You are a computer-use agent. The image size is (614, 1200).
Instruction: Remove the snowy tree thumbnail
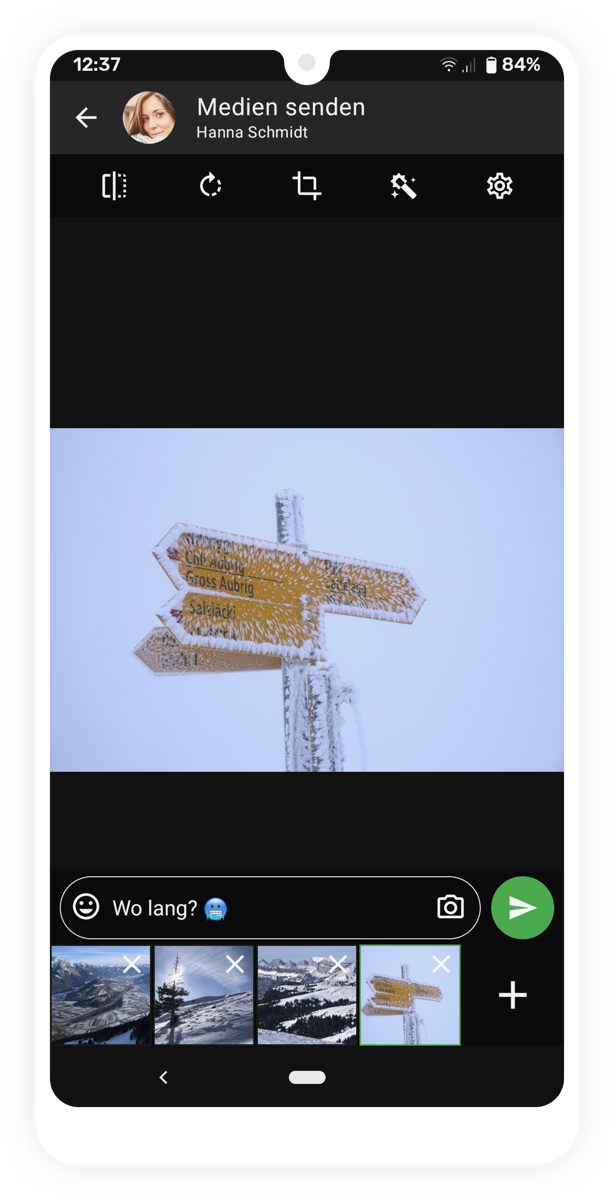[x=235, y=964]
